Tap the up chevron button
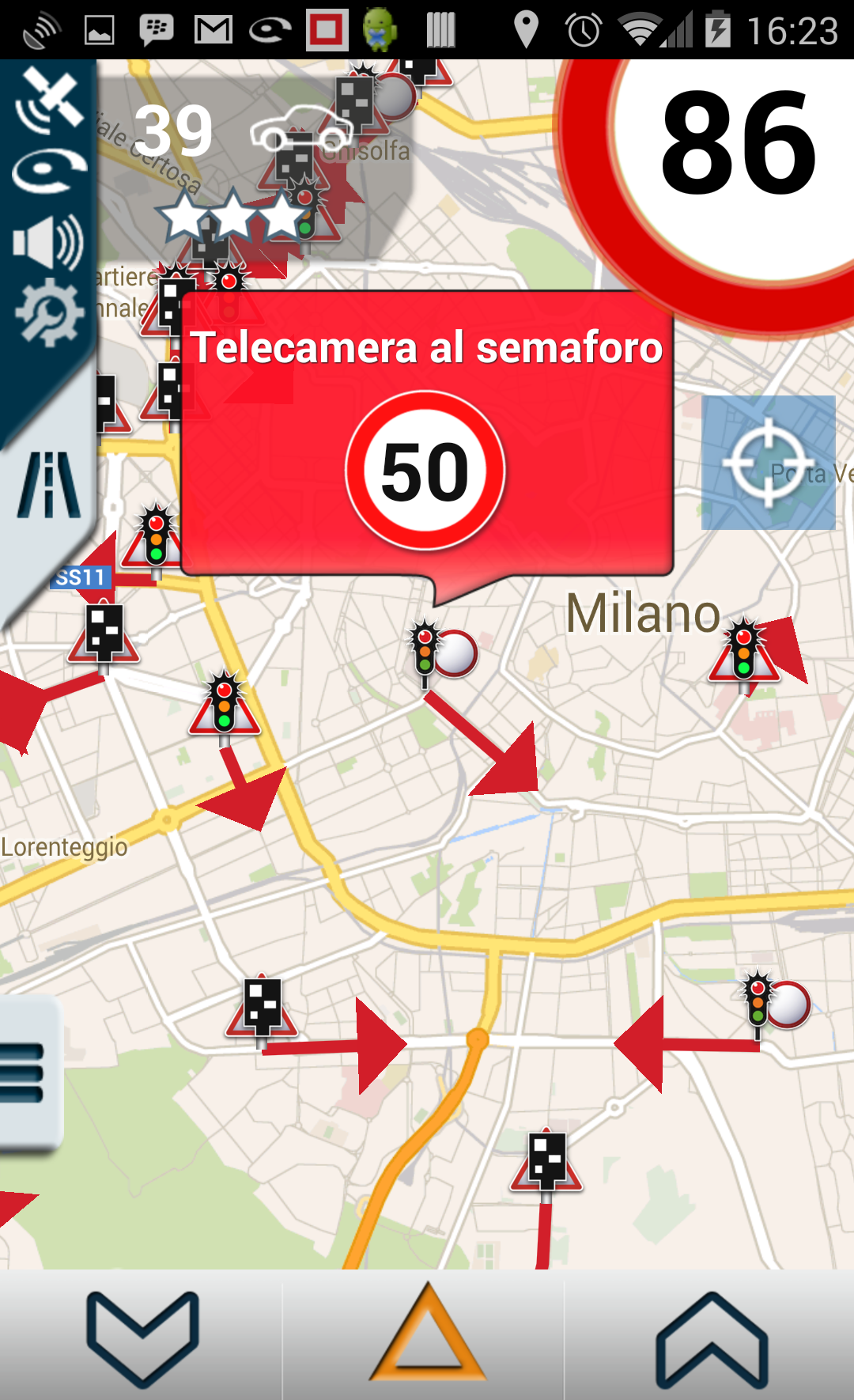Image resolution: width=854 pixels, height=1400 pixels. pyautogui.click(x=712, y=1338)
